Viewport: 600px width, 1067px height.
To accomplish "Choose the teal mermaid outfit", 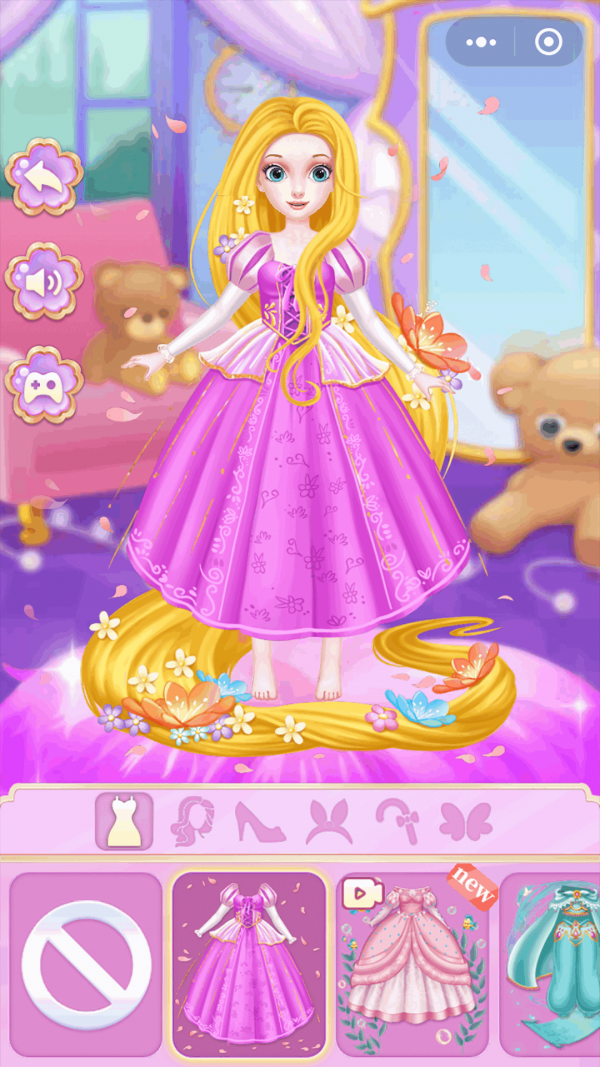I will click(550, 963).
